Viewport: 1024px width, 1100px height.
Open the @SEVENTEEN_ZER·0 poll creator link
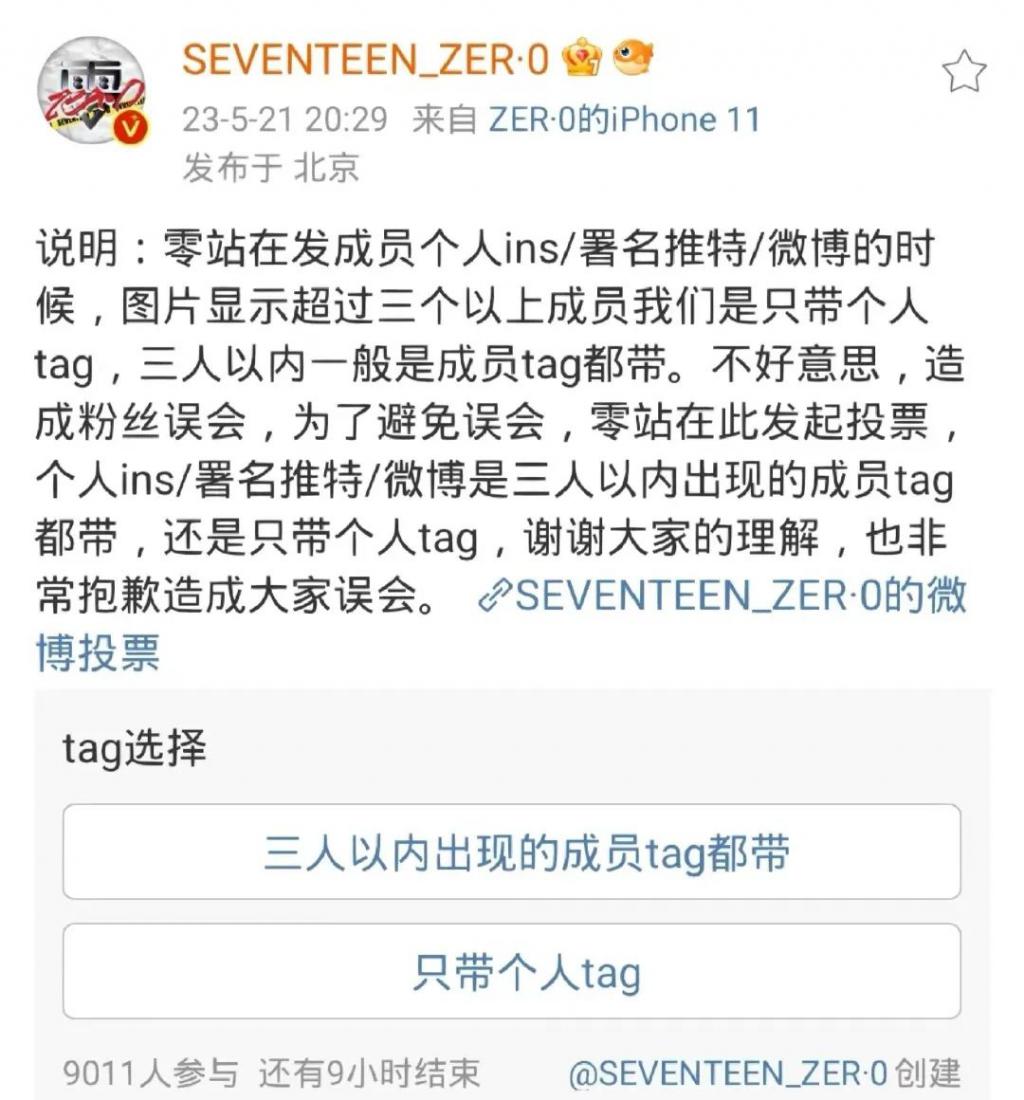point(728,1074)
